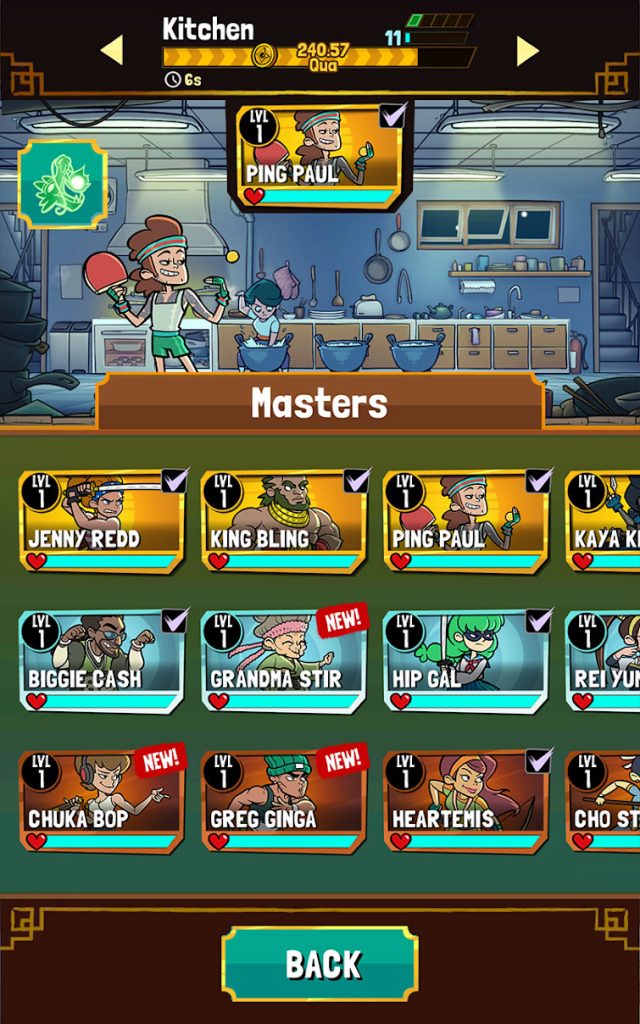
Task: Select the Hip Gal master card
Action: coord(466,661)
